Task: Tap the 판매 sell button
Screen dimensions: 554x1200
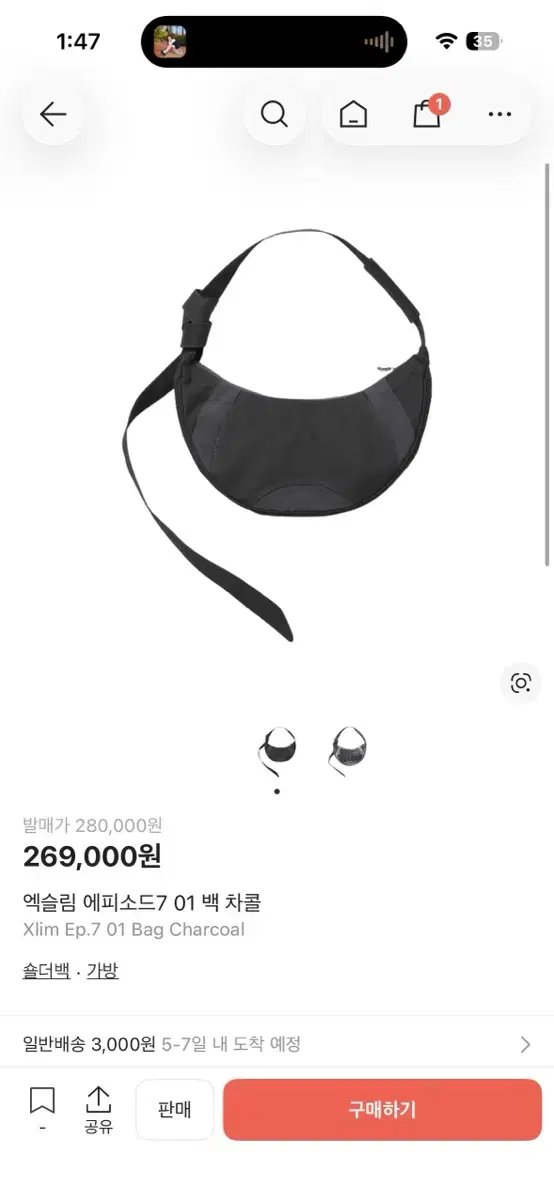Action: [x=174, y=1109]
